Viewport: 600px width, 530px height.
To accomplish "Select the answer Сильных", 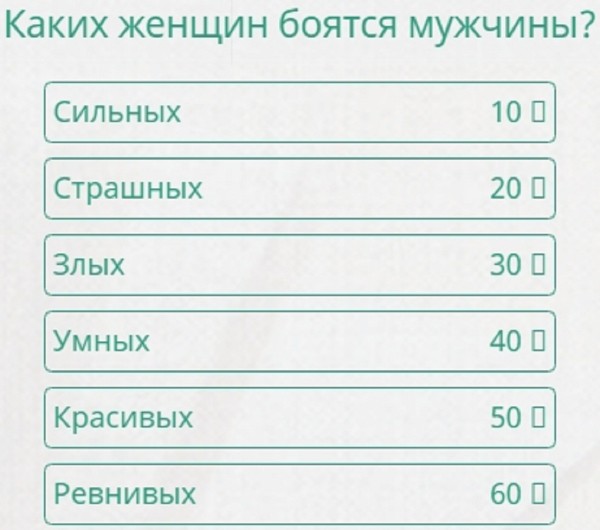I will pyautogui.click(x=299, y=112).
